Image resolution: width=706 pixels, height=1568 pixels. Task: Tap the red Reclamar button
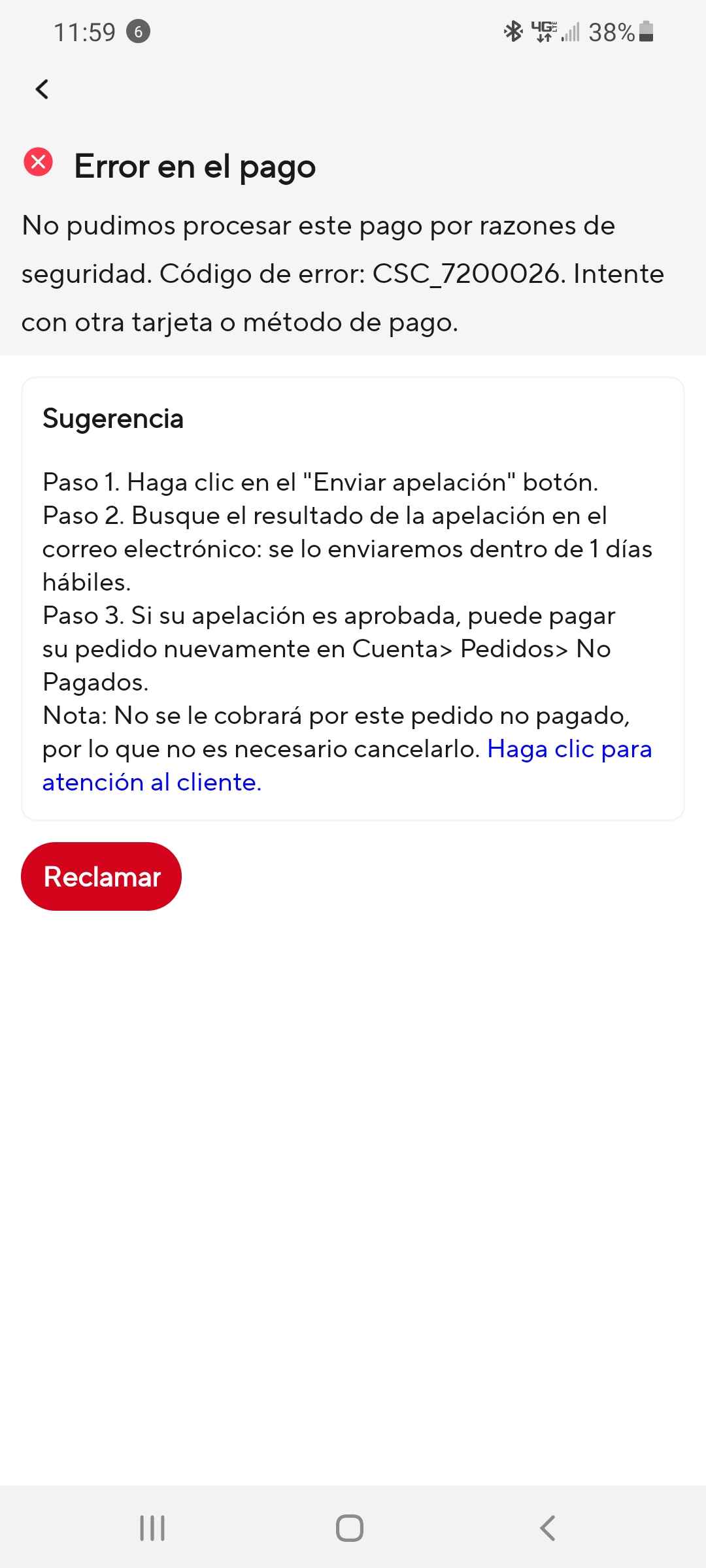coord(101,876)
